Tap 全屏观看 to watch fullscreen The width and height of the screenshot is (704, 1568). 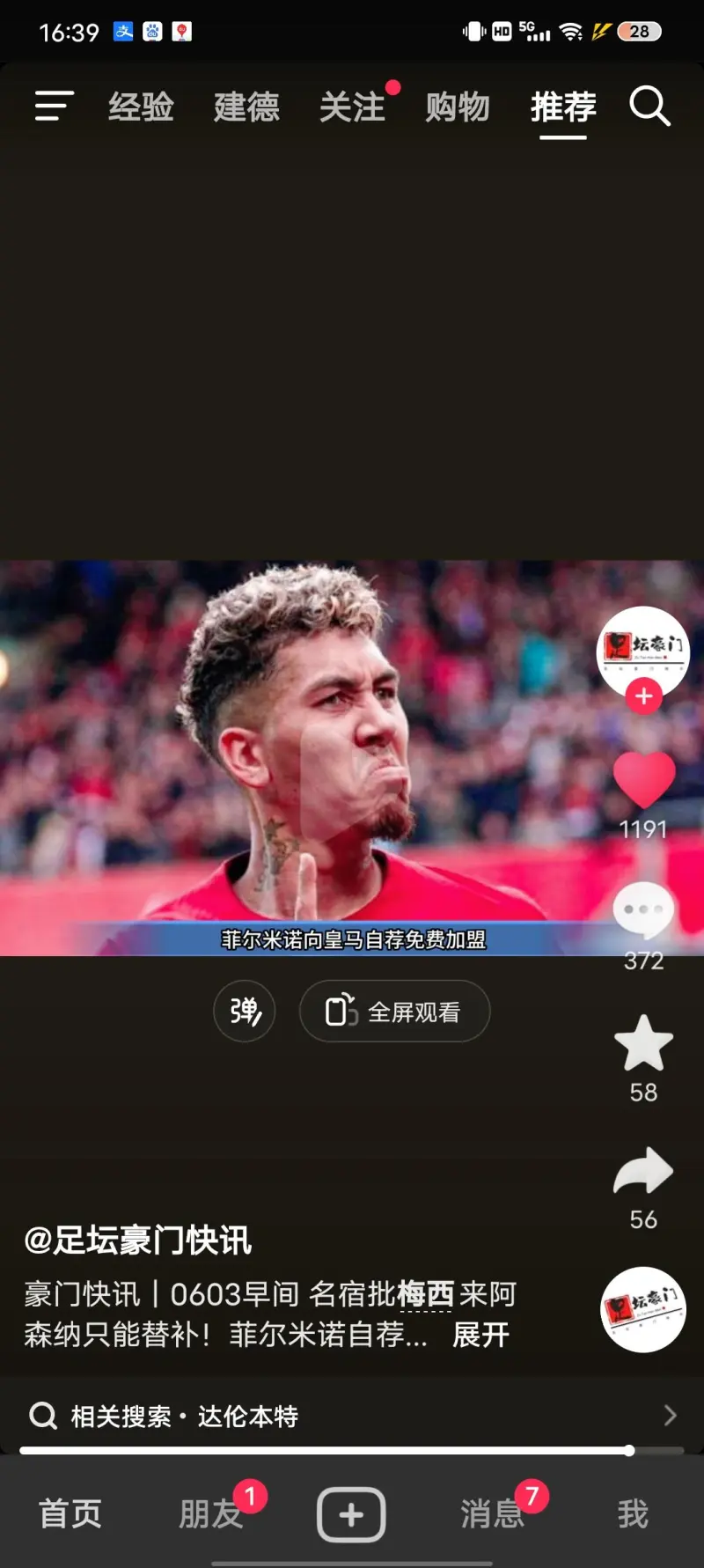[394, 1011]
